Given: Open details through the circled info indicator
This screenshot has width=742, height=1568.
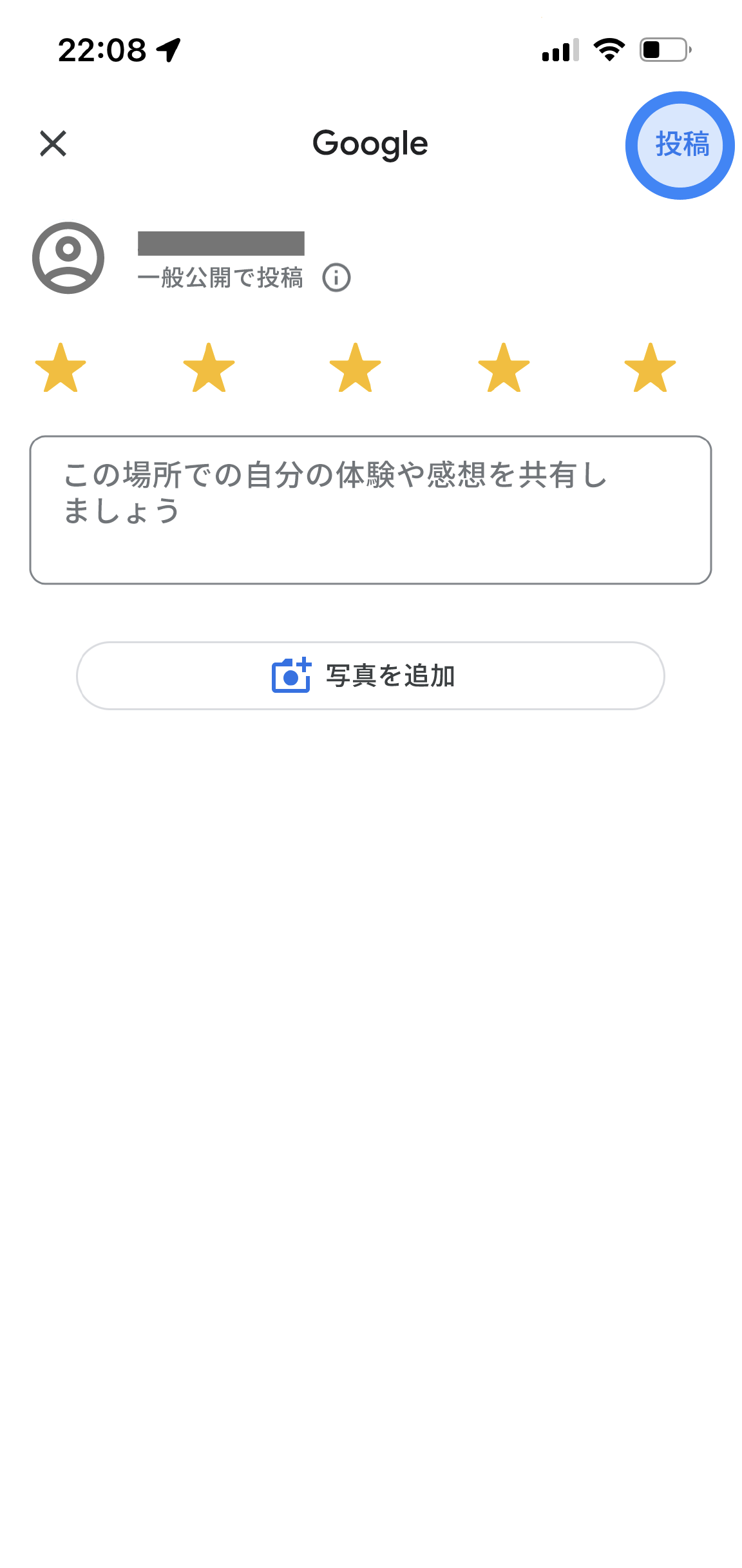Looking at the screenshot, I should 337,278.
